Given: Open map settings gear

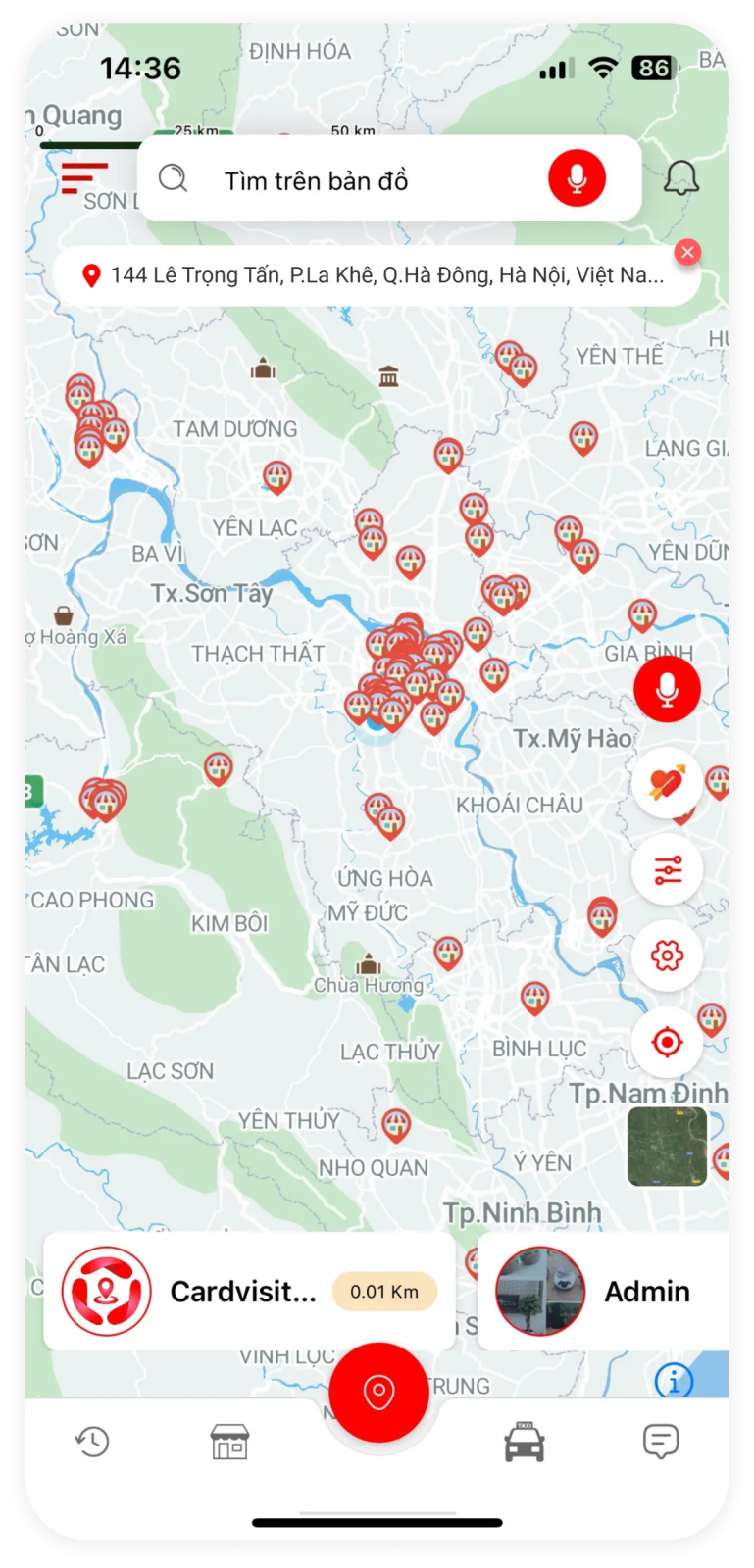Looking at the screenshot, I should click(667, 955).
